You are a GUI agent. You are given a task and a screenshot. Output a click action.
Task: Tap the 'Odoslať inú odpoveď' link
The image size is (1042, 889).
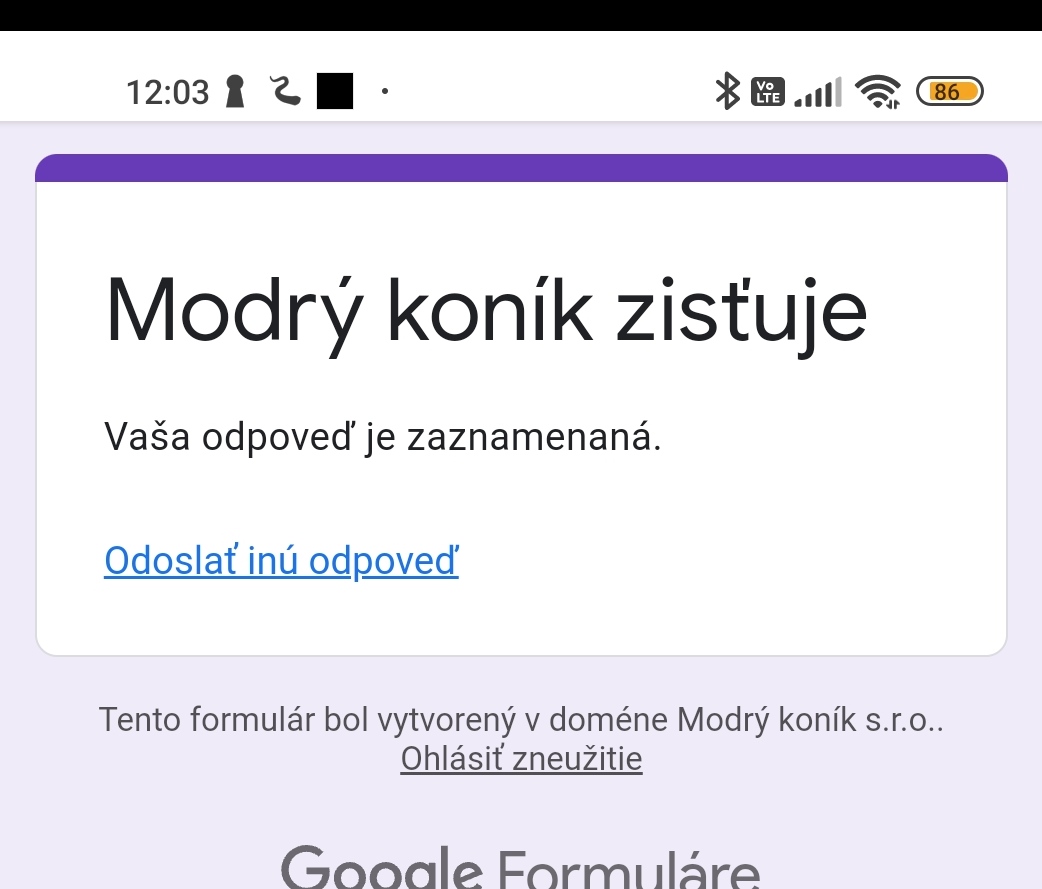281,561
